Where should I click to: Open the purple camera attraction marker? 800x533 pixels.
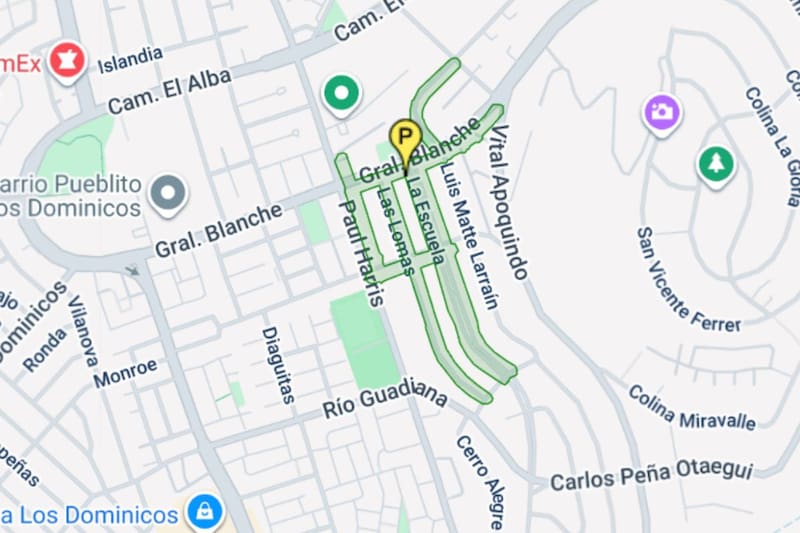click(661, 111)
